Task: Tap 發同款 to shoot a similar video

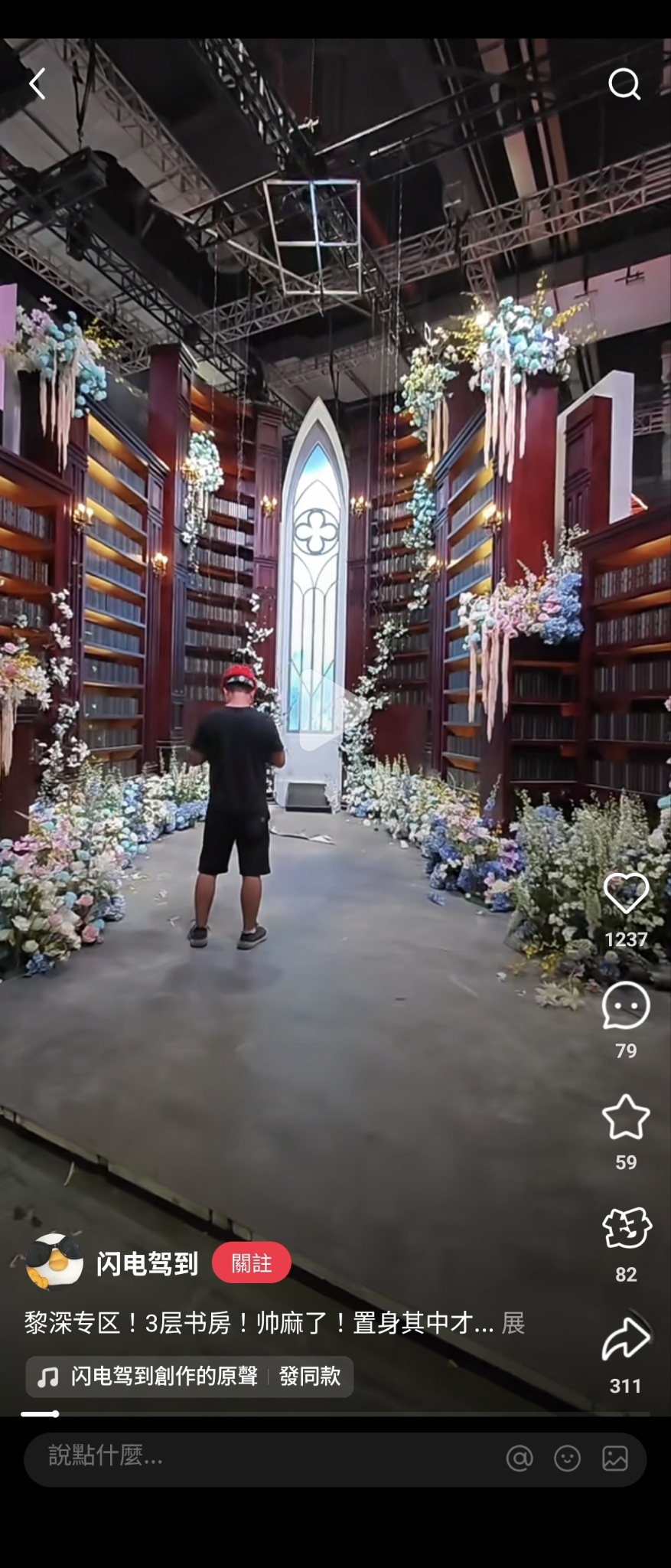Action: pyautogui.click(x=310, y=1376)
